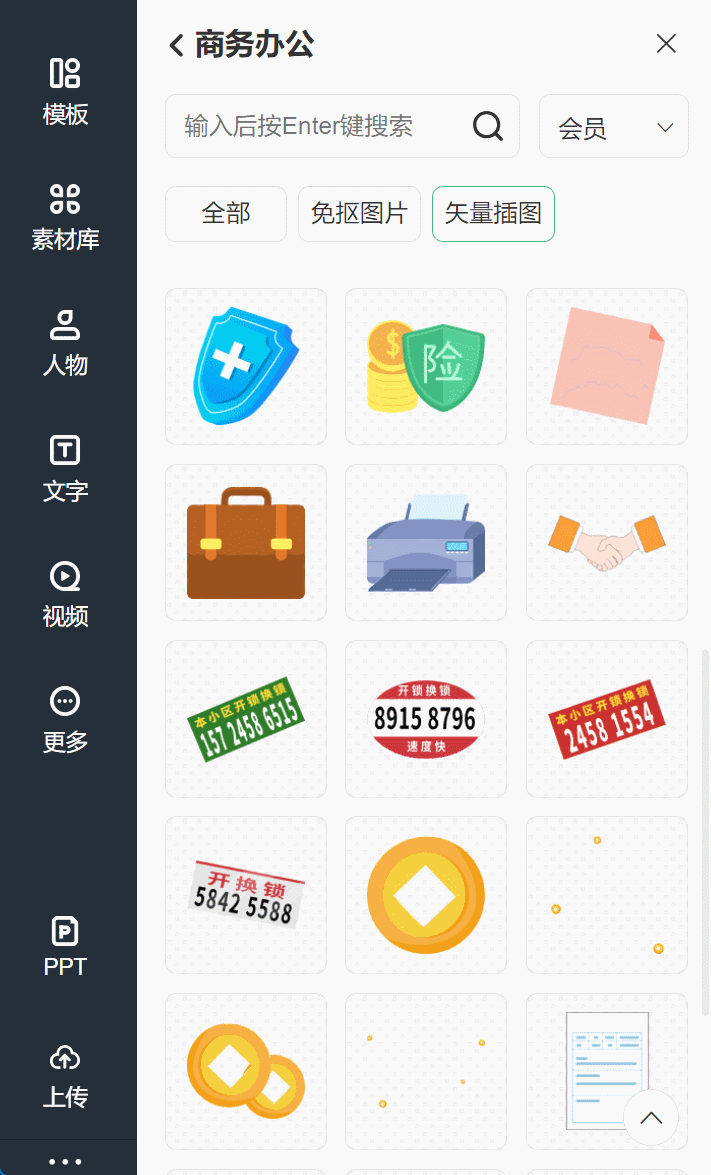The height and width of the screenshot is (1175, 711).
Task: Open 模板 in the sidebar
Action: 66,91
